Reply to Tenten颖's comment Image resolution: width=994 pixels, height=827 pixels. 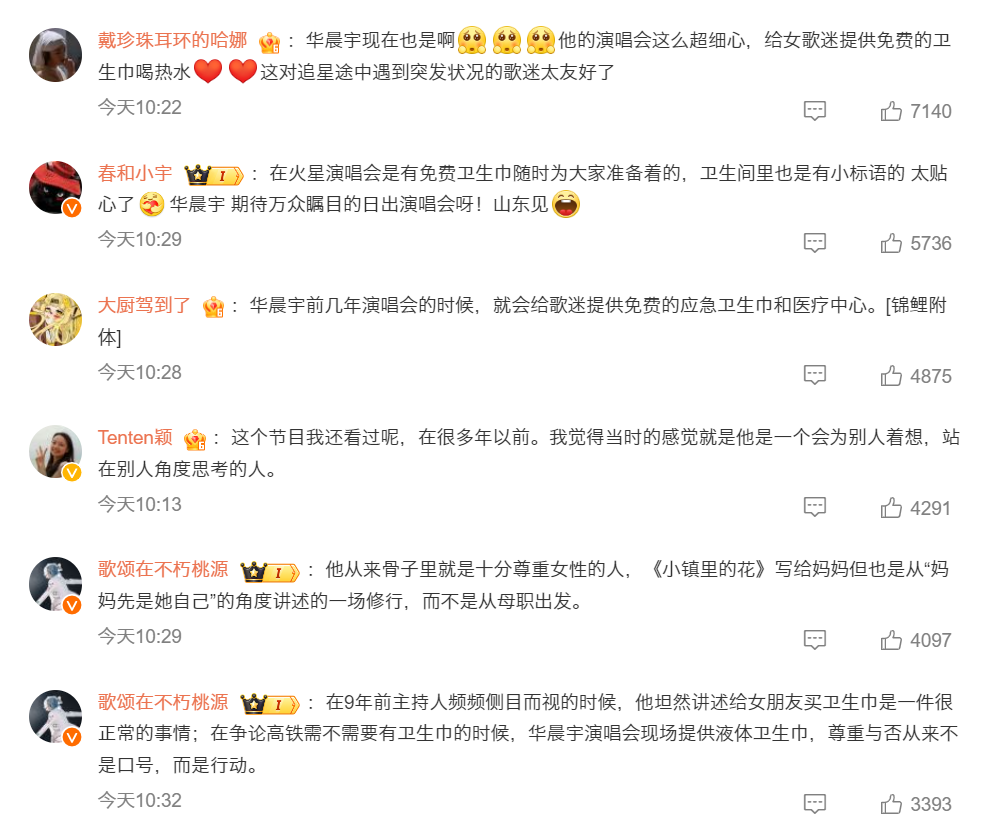point(815,508)
